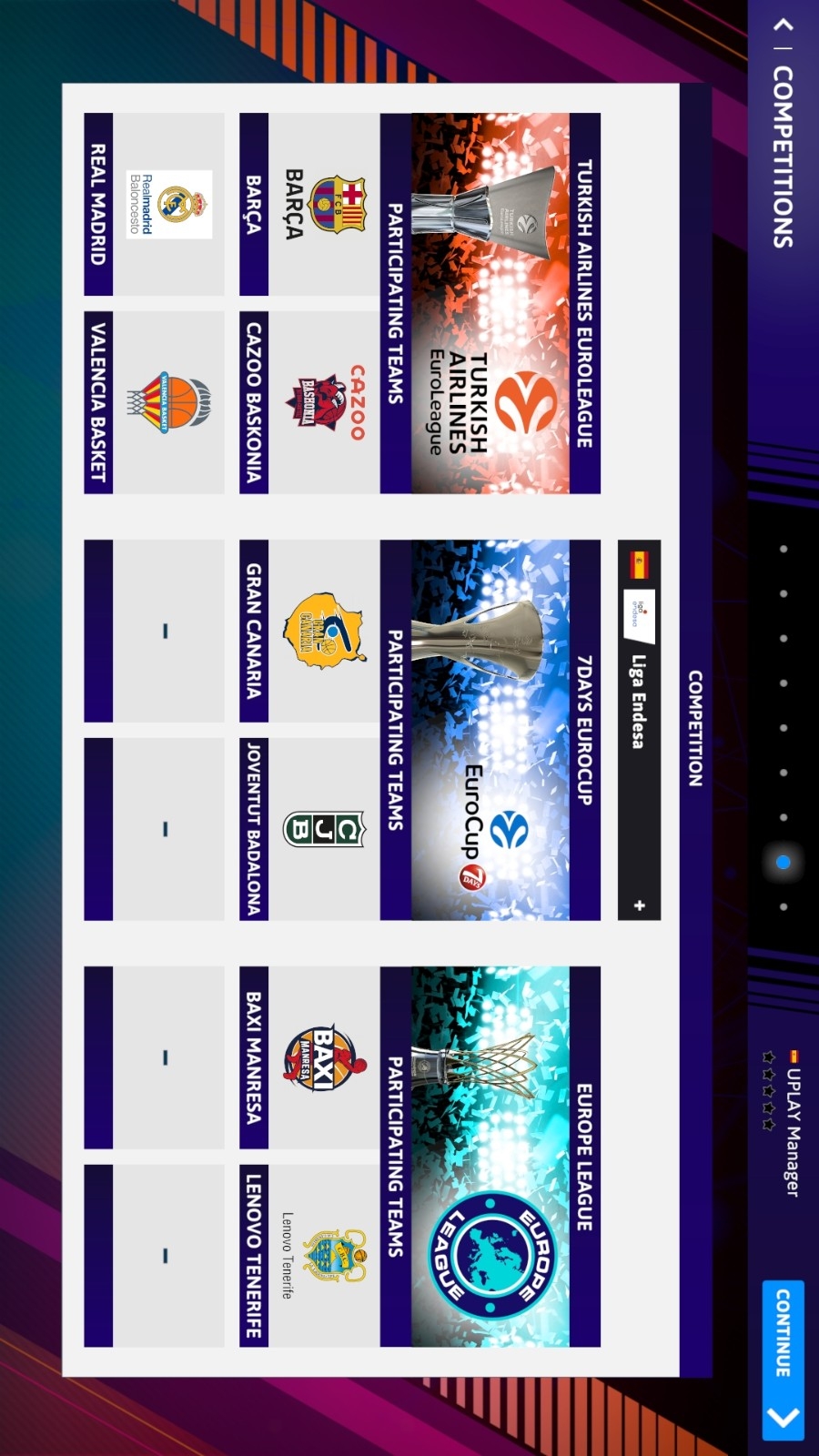Go back from Competitions screen
819x1456 pixels.
point(783,24)
